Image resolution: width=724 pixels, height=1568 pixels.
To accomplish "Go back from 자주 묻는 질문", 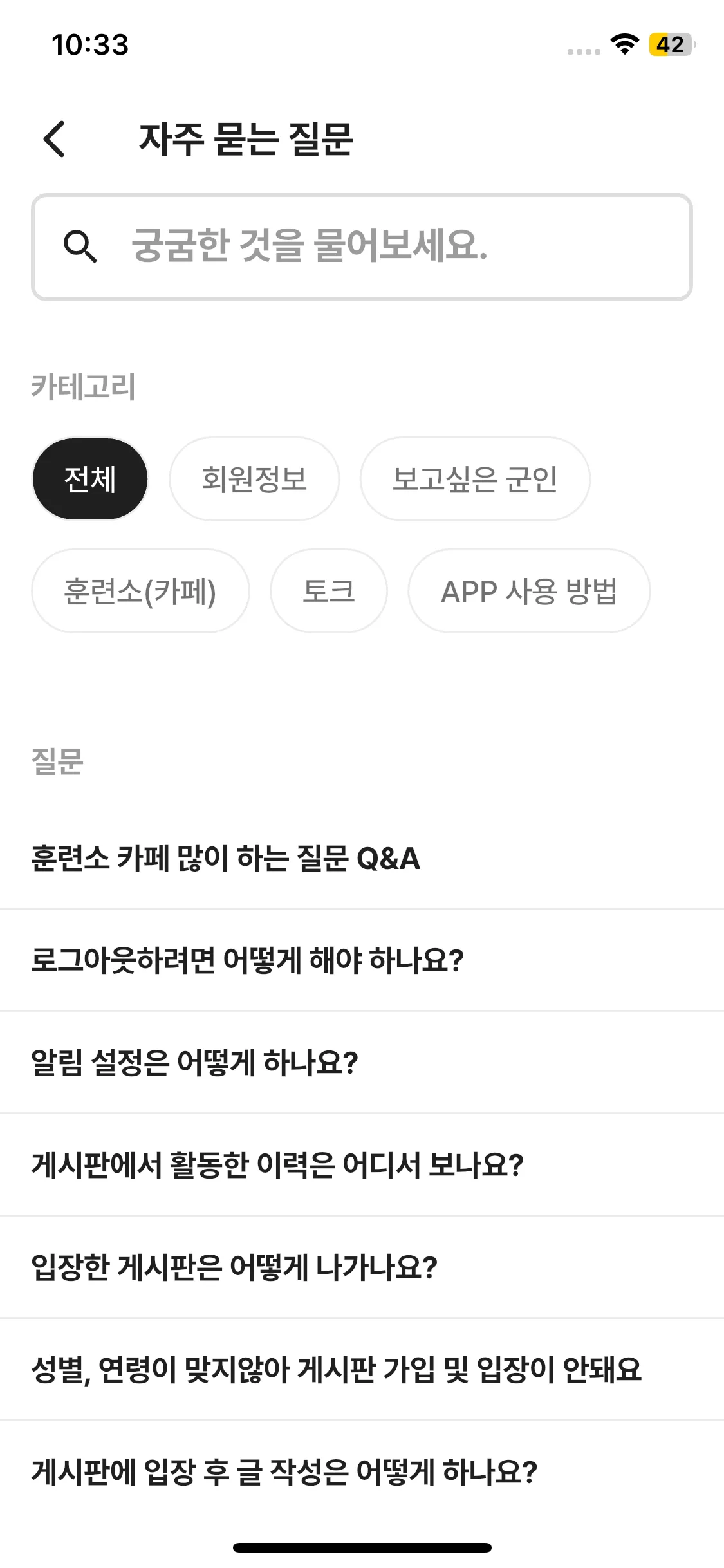I will point(55,139).
